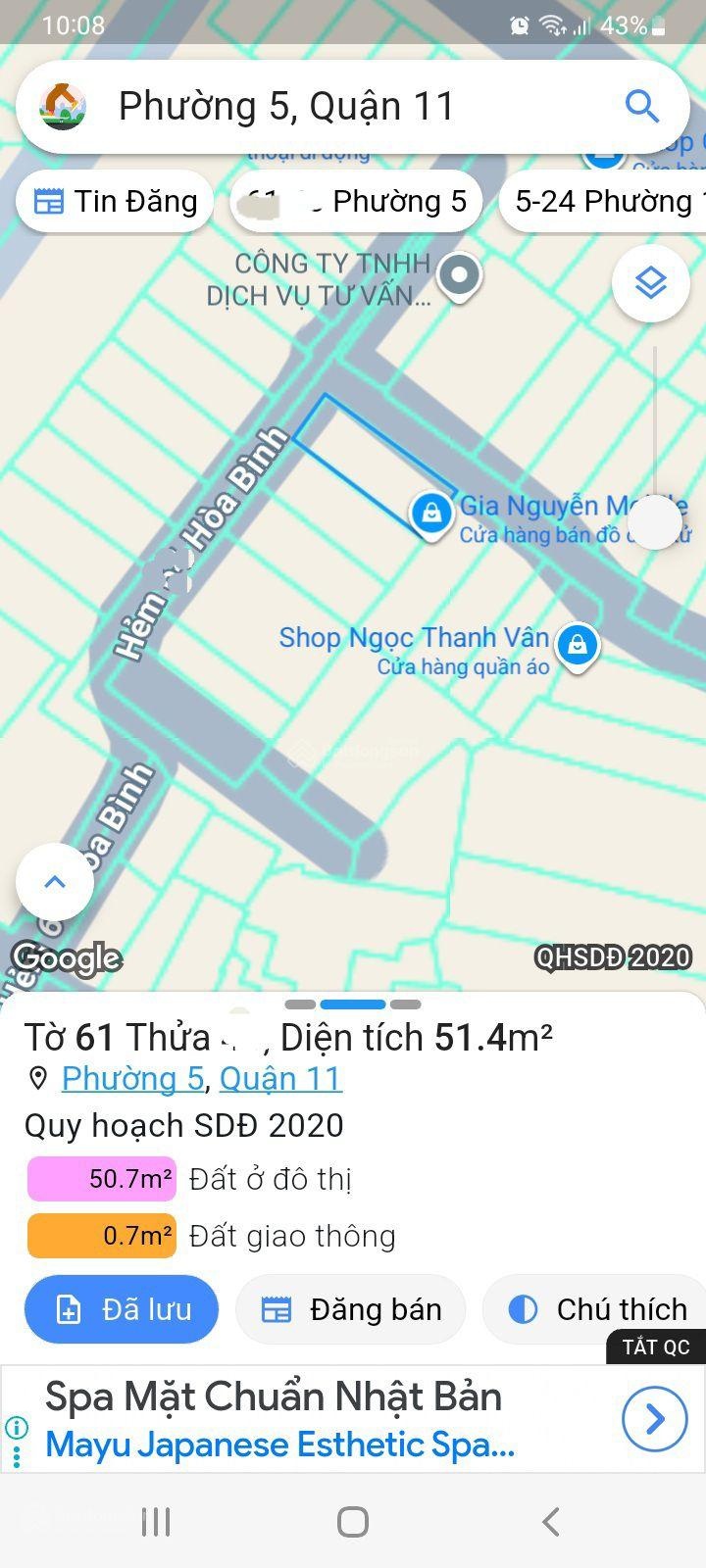Toggle the saved state via Đã lưu

pos(121,1309)
